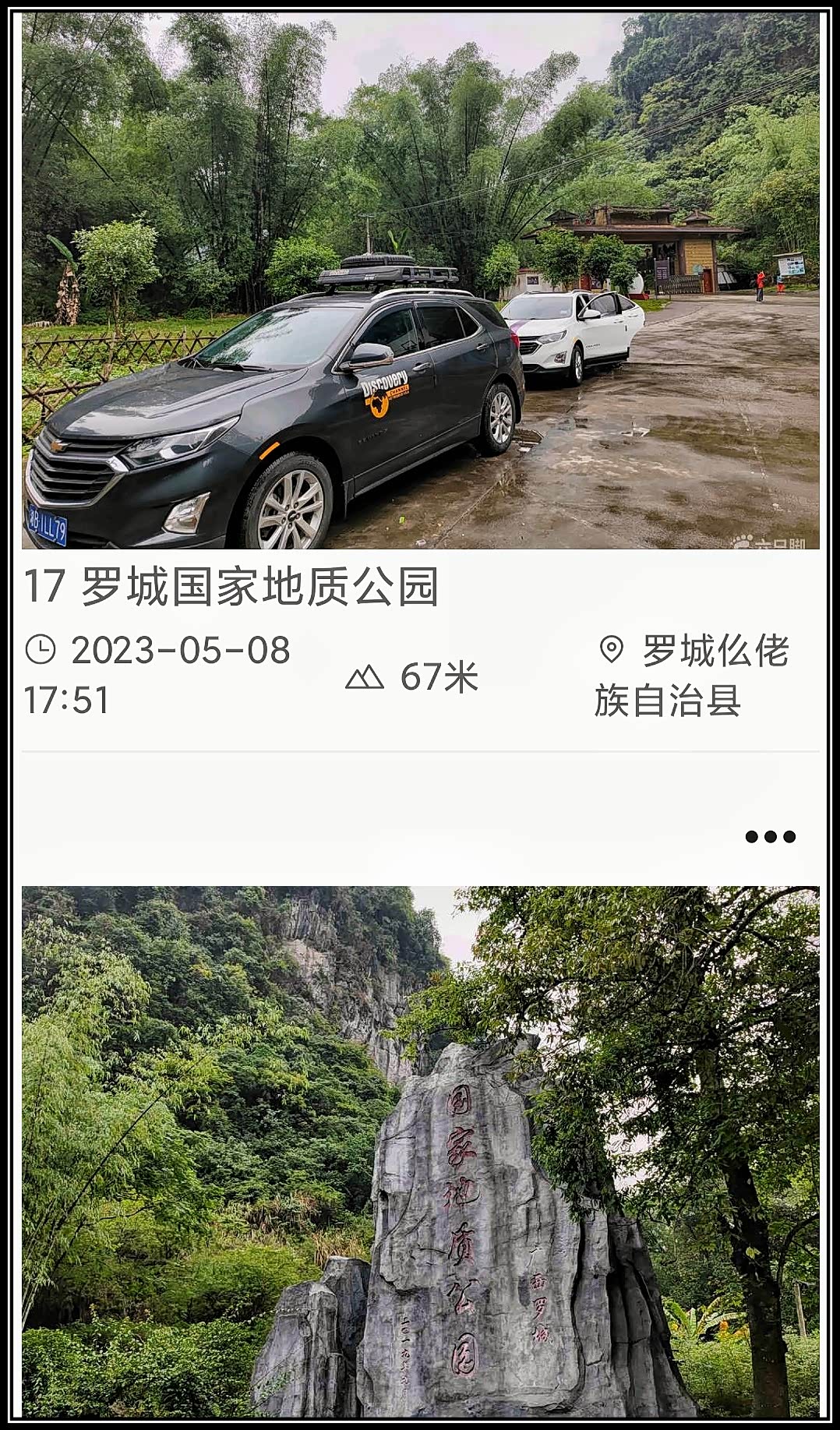Expand additional actions via the gray ellipsis

(770, 835)
